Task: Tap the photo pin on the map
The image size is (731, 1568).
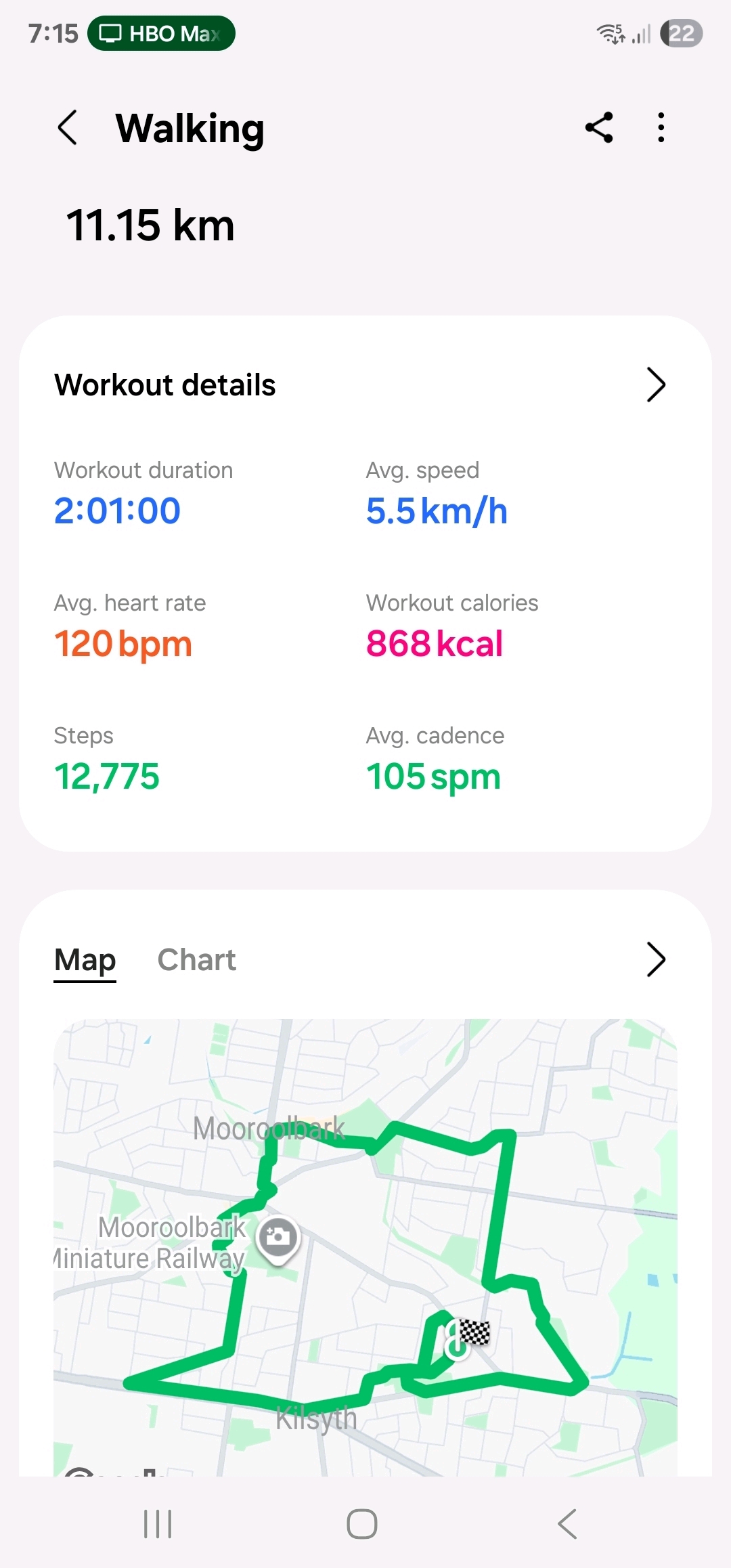Action: pos(278,1238)
